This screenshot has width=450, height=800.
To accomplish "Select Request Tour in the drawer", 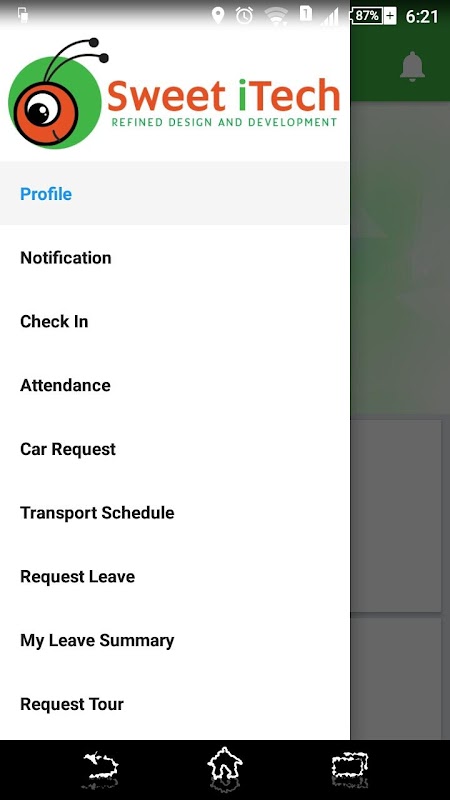I will (x=175, y=704).
